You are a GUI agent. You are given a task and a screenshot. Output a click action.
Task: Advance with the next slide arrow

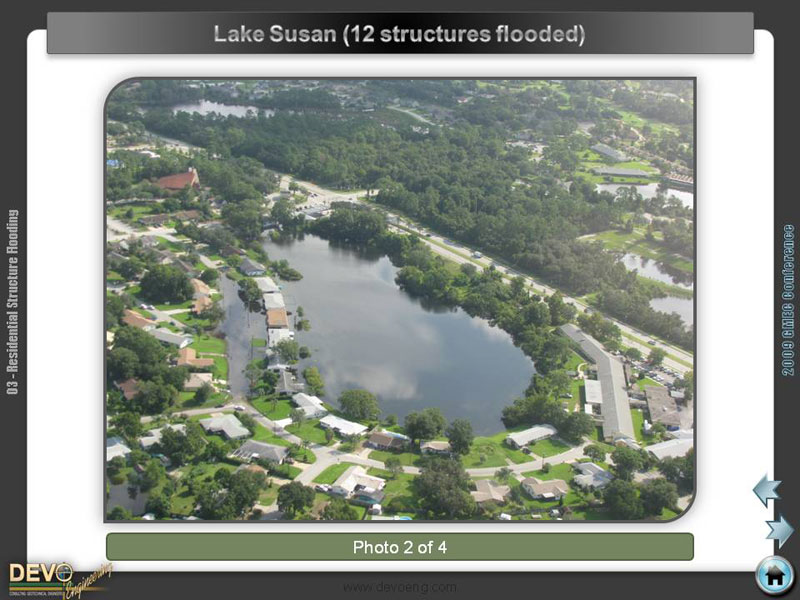(x=780, y=529)
